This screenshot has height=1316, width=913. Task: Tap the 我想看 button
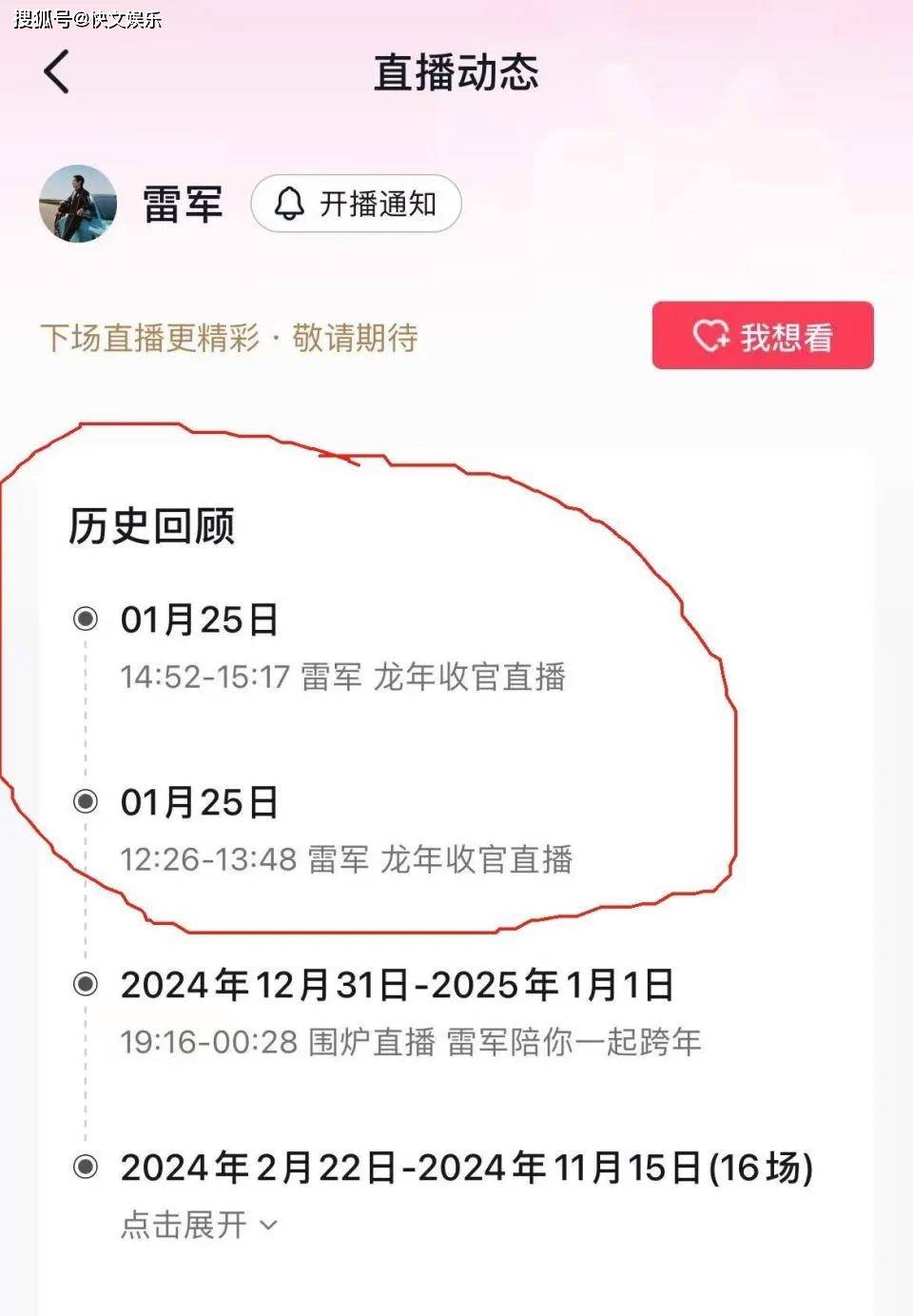[762, 336]
